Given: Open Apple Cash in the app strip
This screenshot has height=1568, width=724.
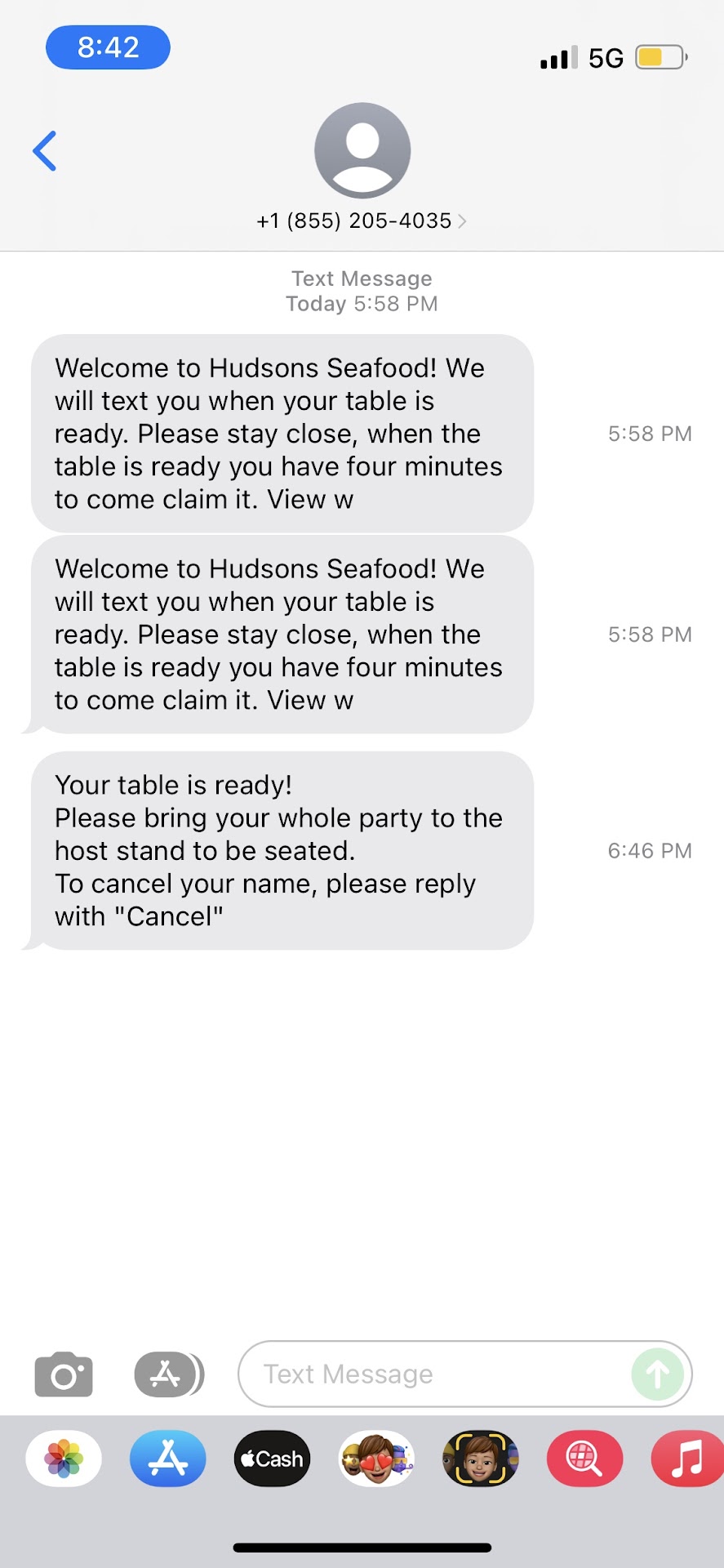Looking at the screenshot, I should 273,1459.
